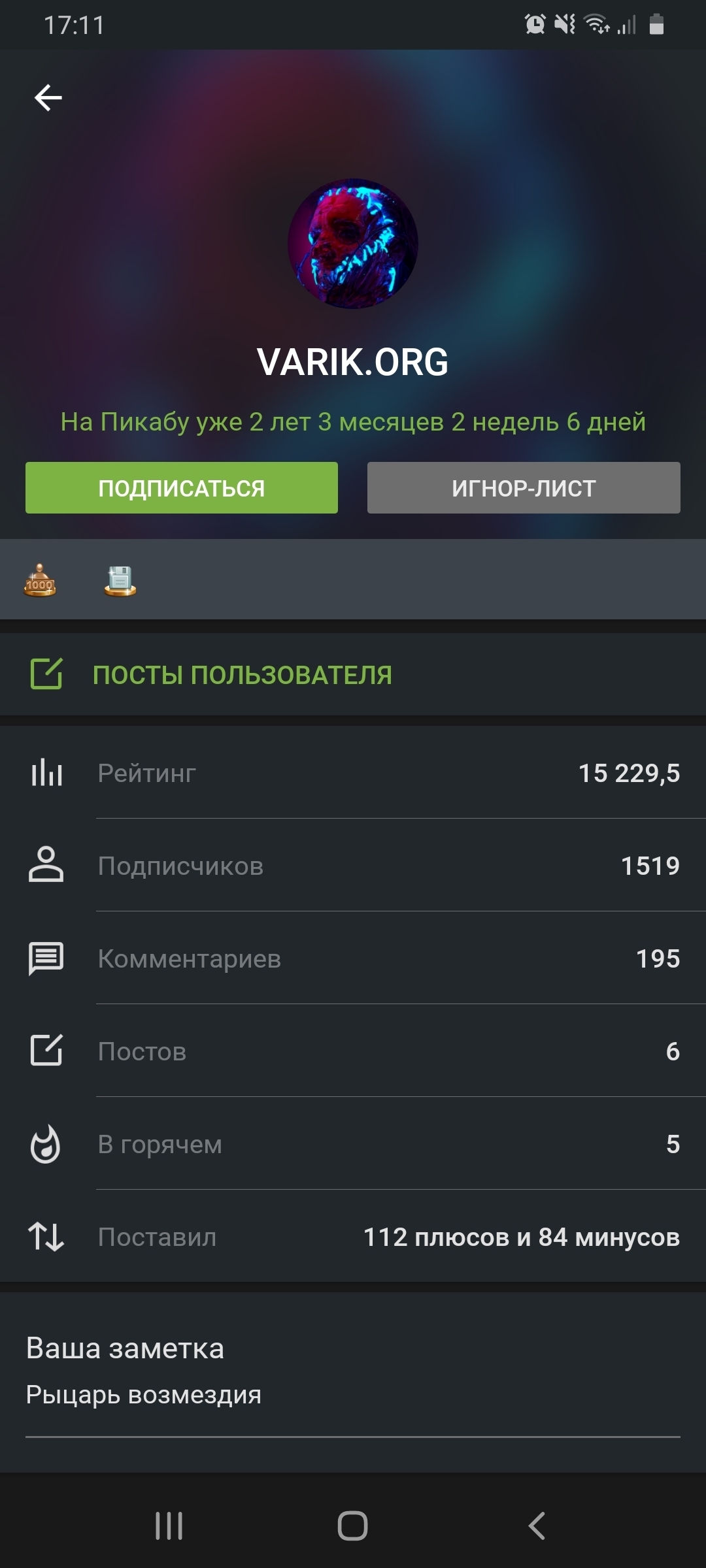The width and height of the screenshot is (706, 1568).
Task: Open VARIK.ORG profile avatar
Action: [x=353, y=244]
